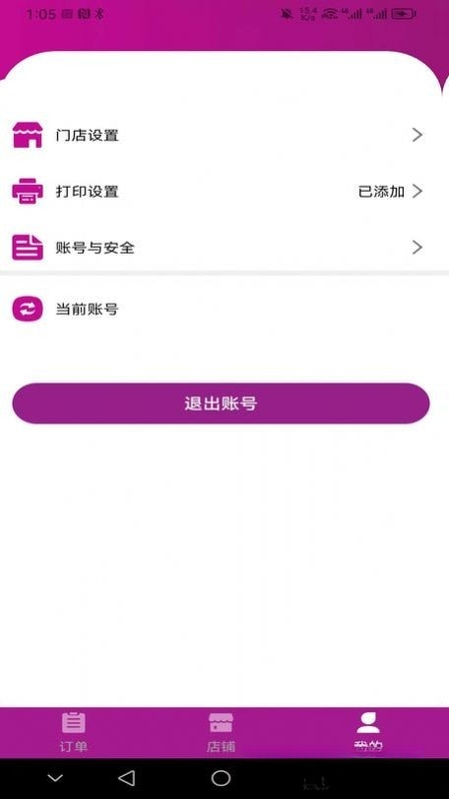Viewport: 449px width, 799px height.
Task: Tap the 当前账号 switch-account row
Action: [224, 309]
